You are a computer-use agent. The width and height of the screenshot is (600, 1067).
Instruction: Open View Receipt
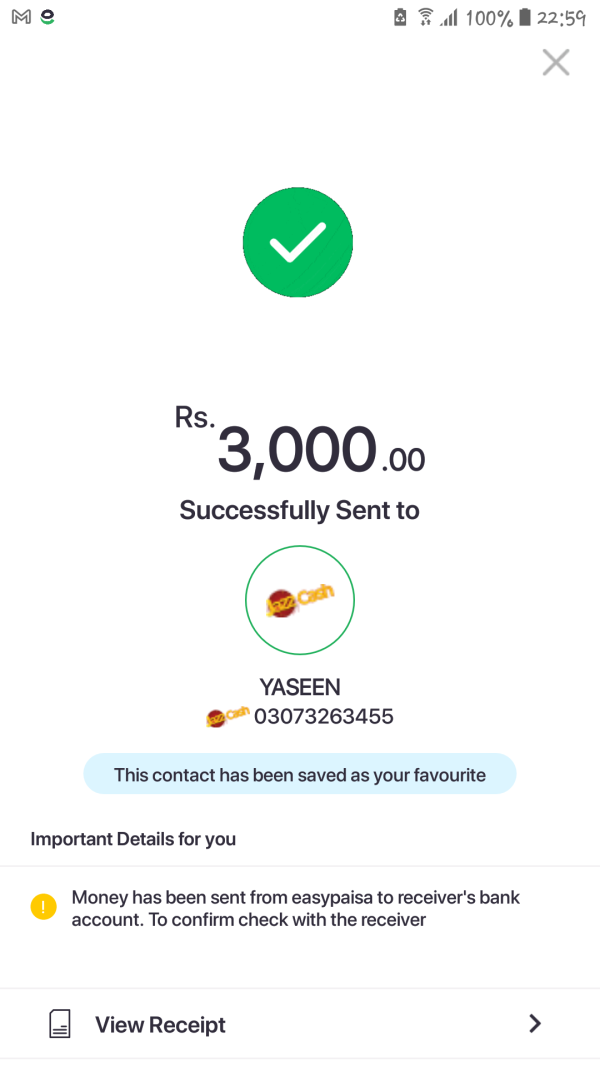coord(299,1024)
